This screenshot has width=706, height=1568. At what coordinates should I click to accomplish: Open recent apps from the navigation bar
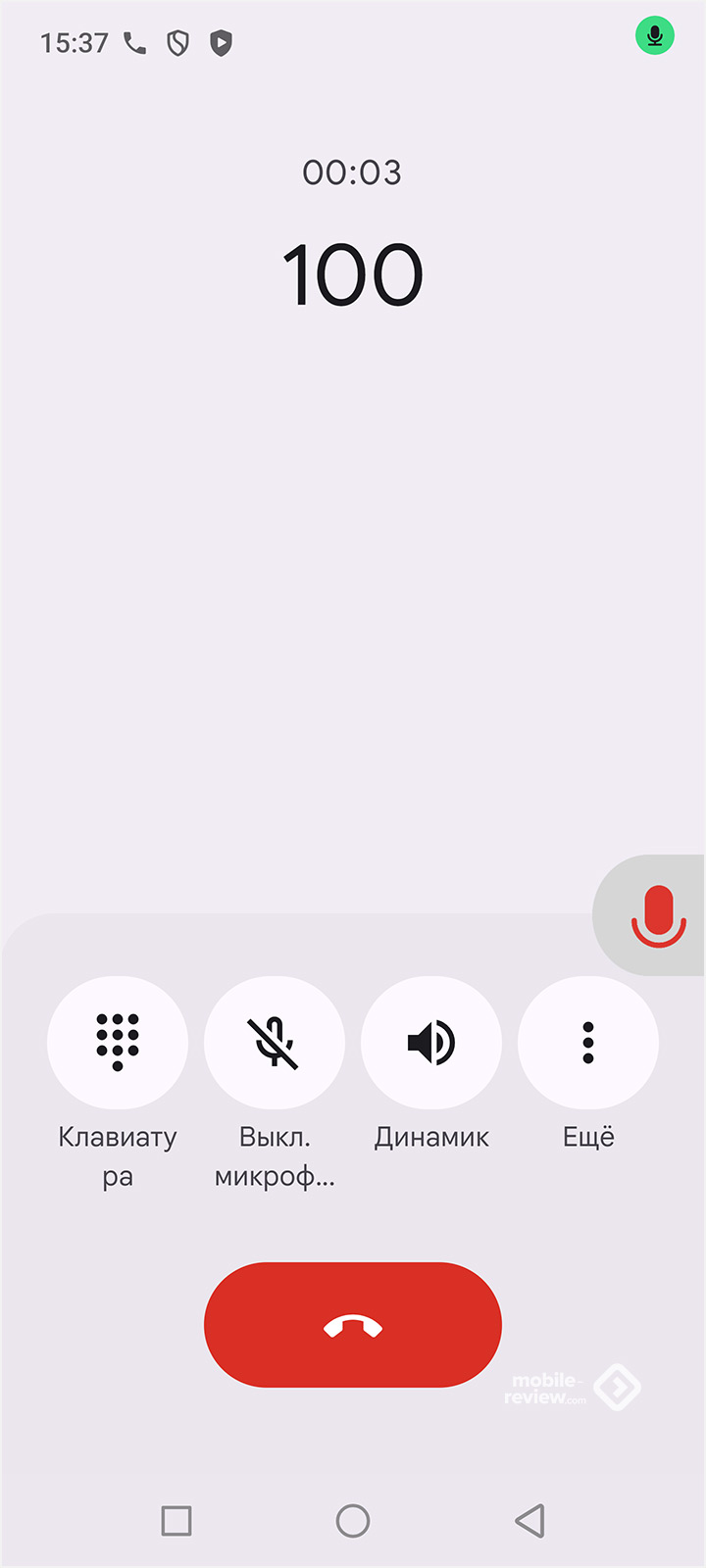(176, 1521)
